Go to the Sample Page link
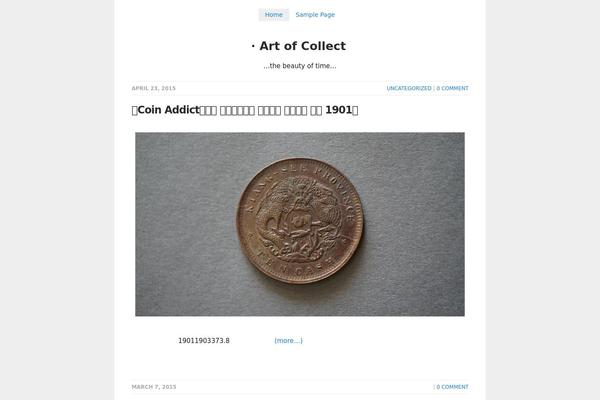Viewport: 600px width, 400px height. (315, 15)
